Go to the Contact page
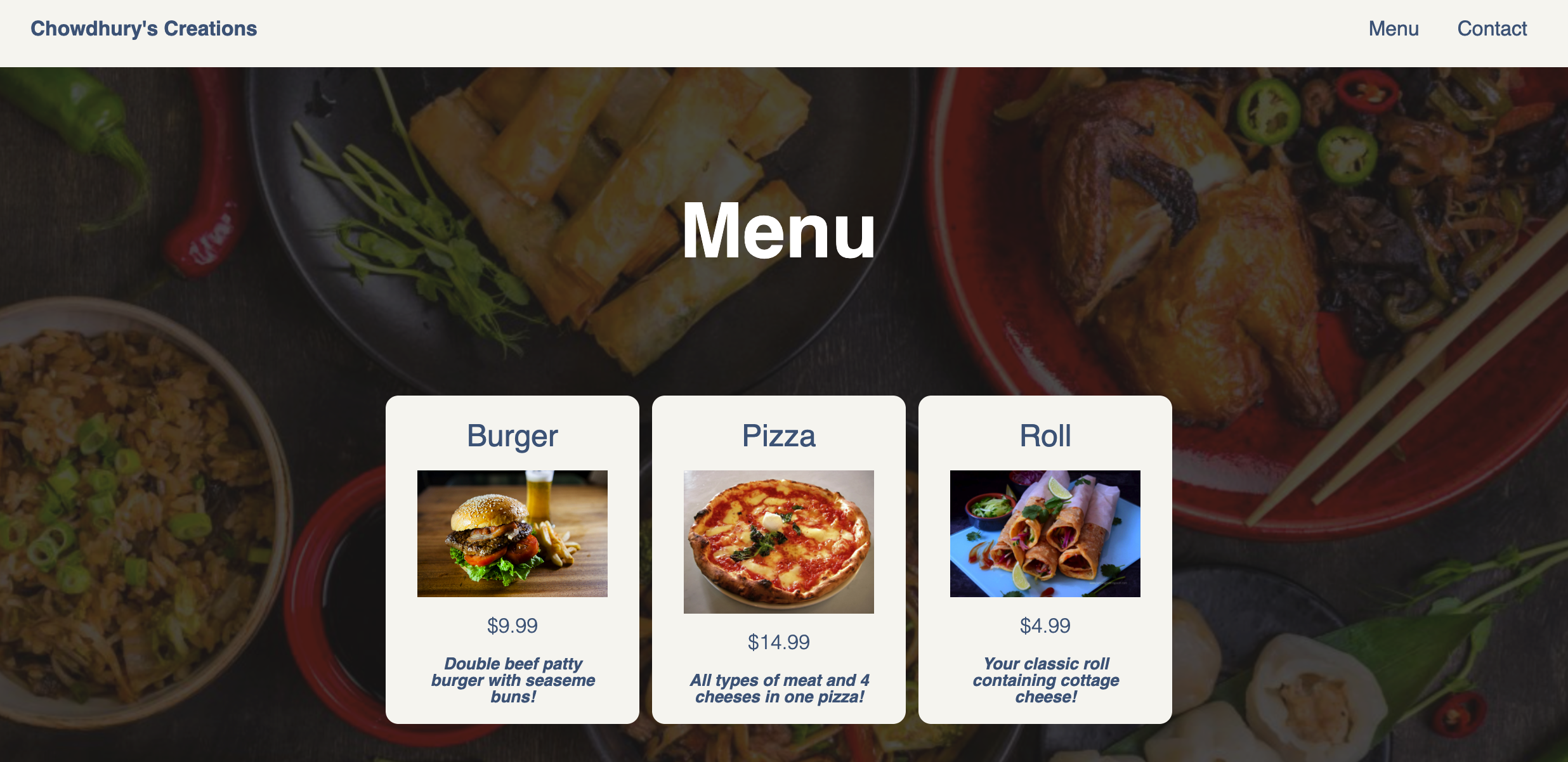This screenshot has width=1568, height=762. pyautogui.click(x=1491, y=29)
